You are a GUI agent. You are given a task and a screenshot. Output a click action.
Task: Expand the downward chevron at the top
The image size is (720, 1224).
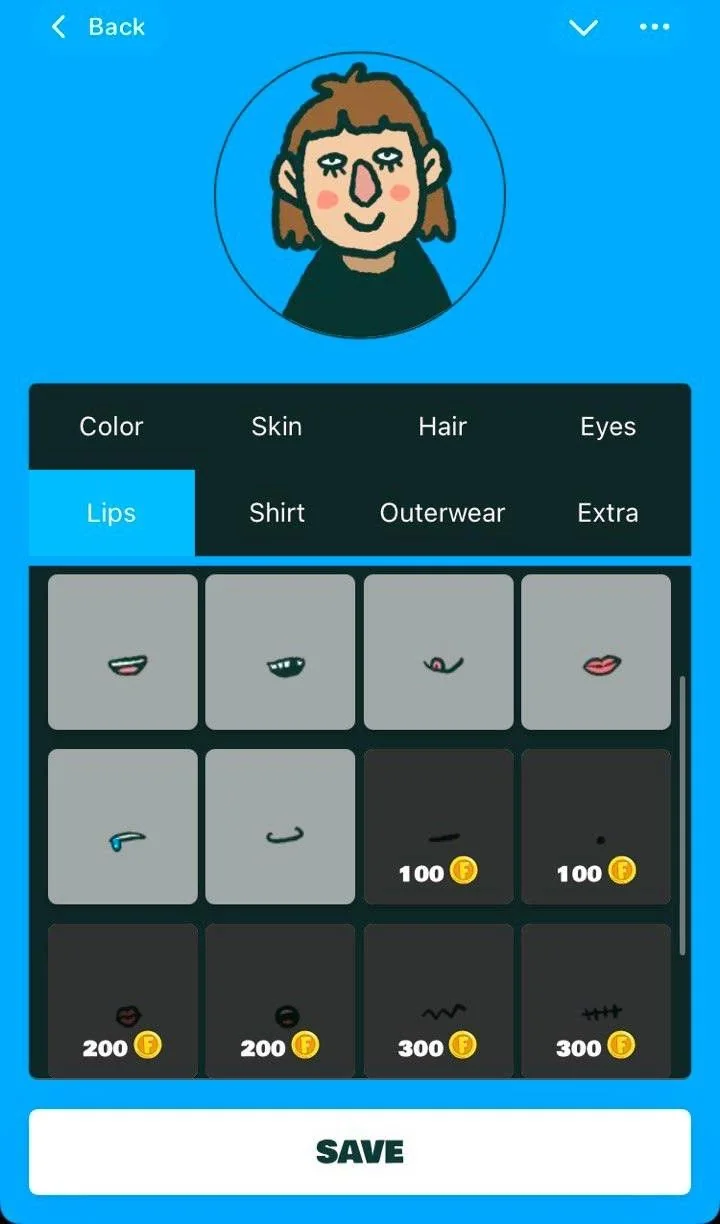tap(583, 28)
